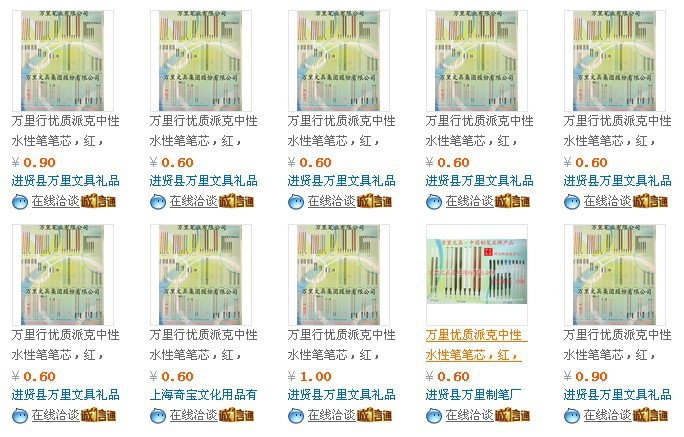
Task: Open product image of 进贤县万里制笔厂 listing
Action: 476,274
